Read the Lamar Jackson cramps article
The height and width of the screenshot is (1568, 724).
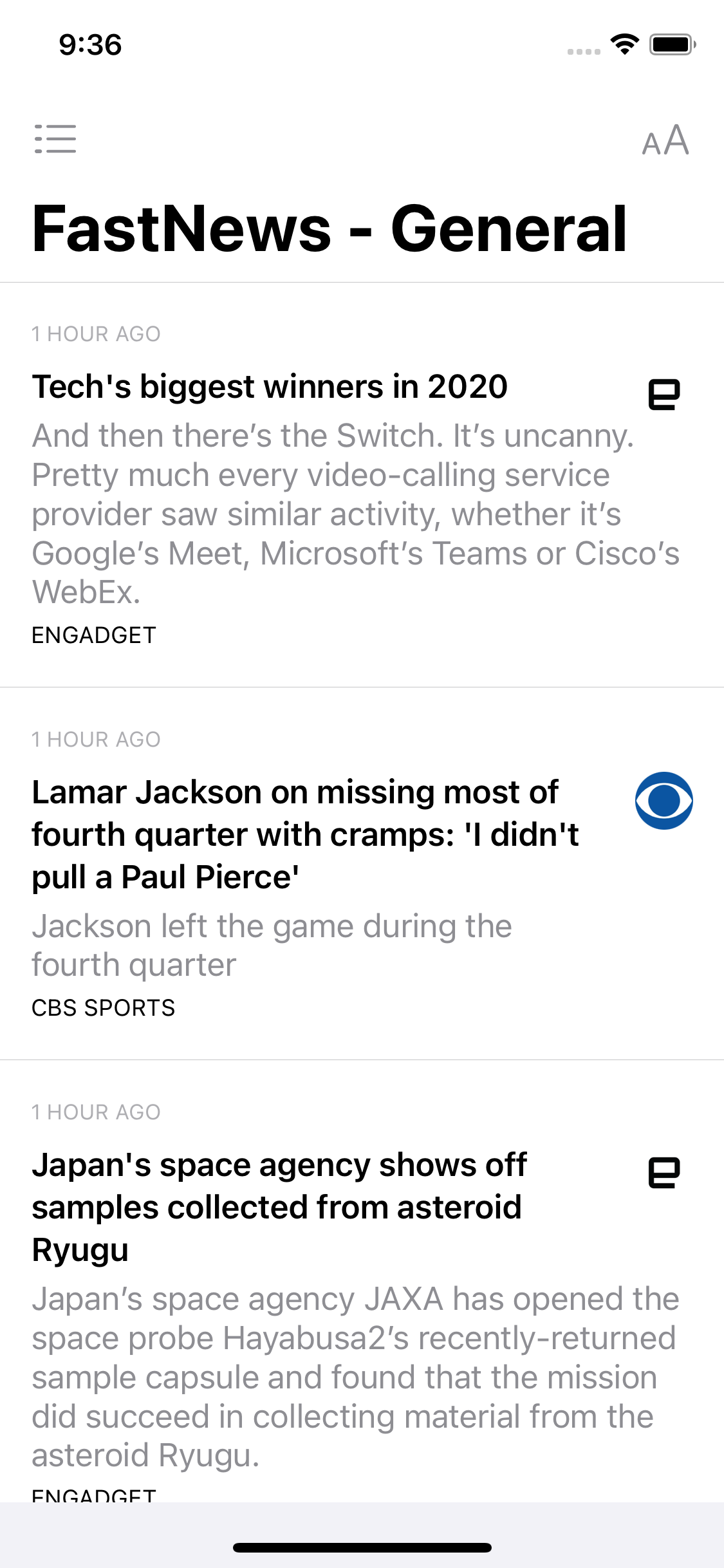(x=362, y=873)
